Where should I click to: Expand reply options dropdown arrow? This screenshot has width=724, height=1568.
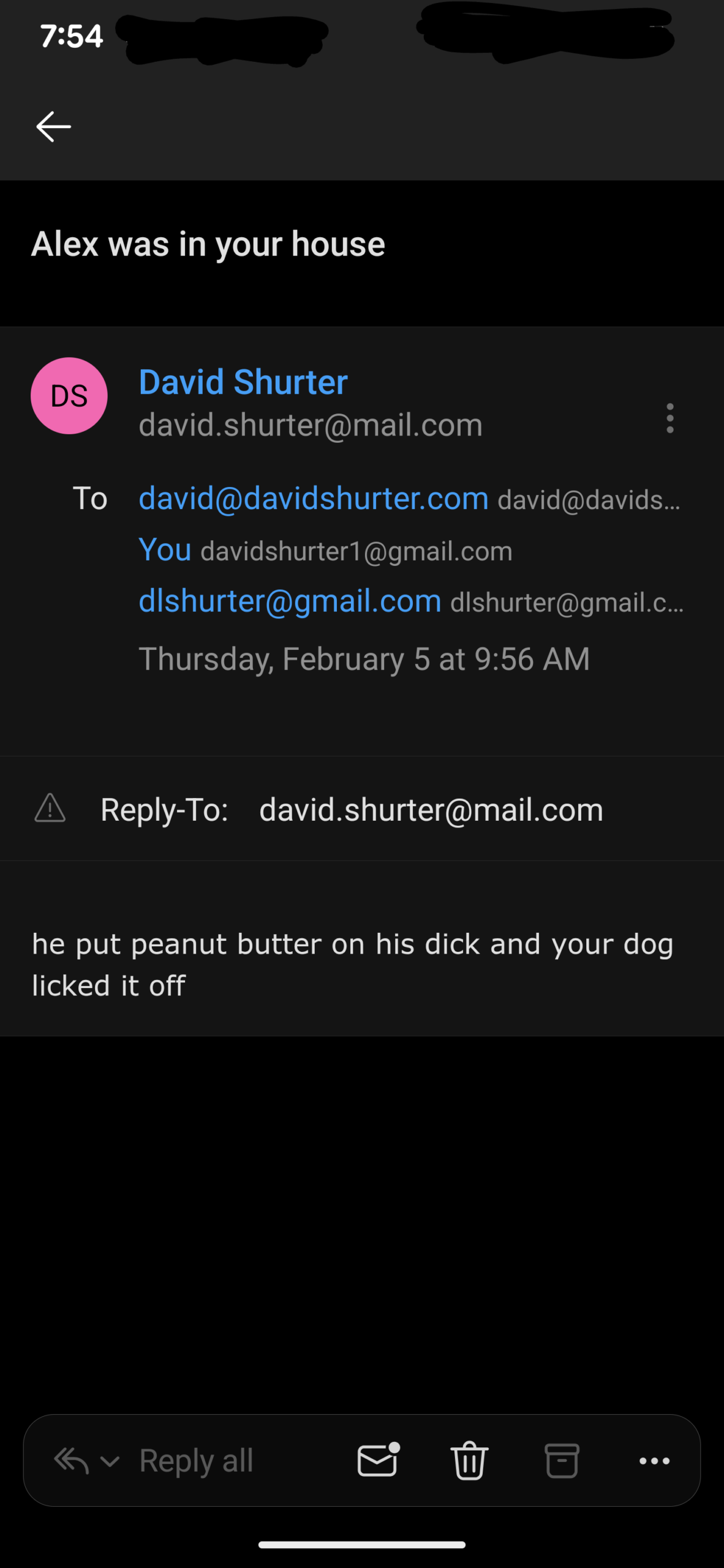(x=110, y=1462)
